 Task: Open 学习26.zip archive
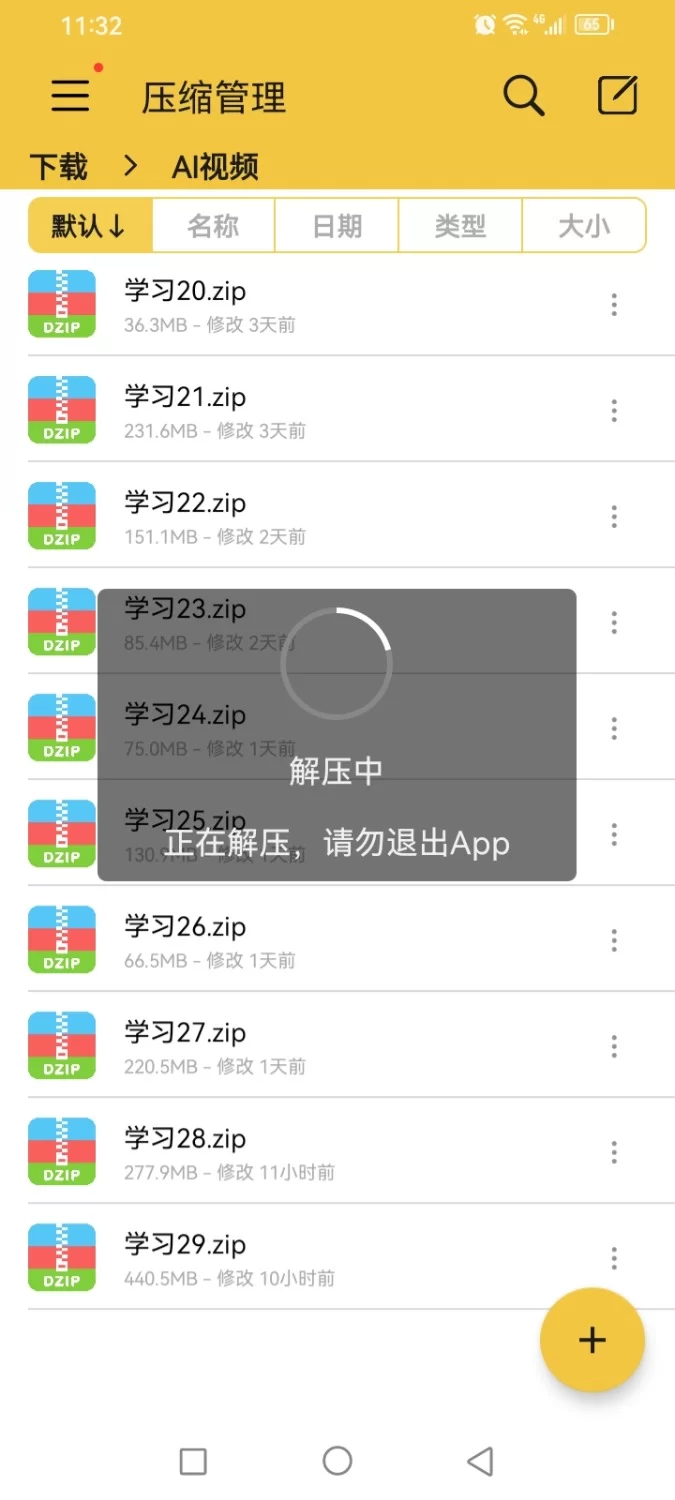[185, 928]
